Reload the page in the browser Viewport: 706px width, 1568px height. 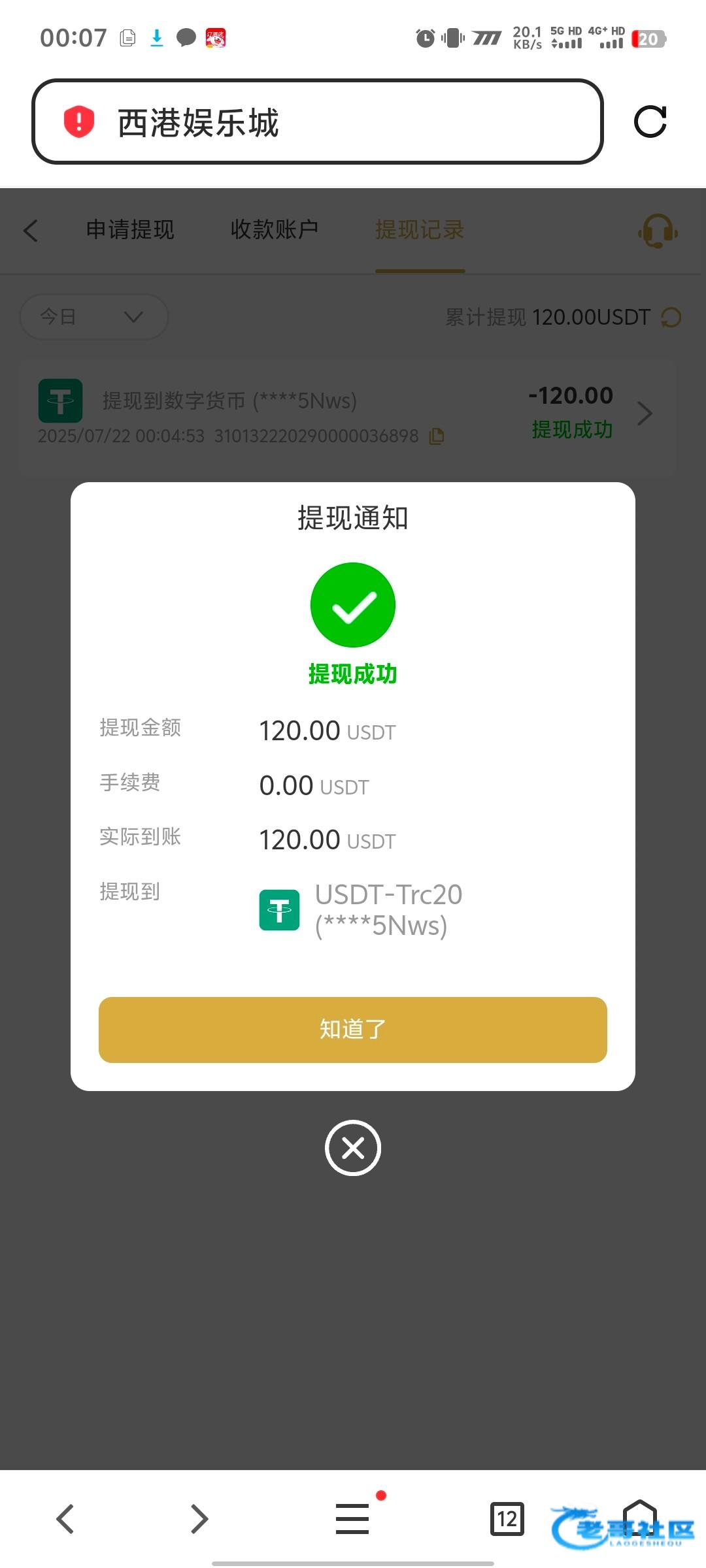pos(650,122)
